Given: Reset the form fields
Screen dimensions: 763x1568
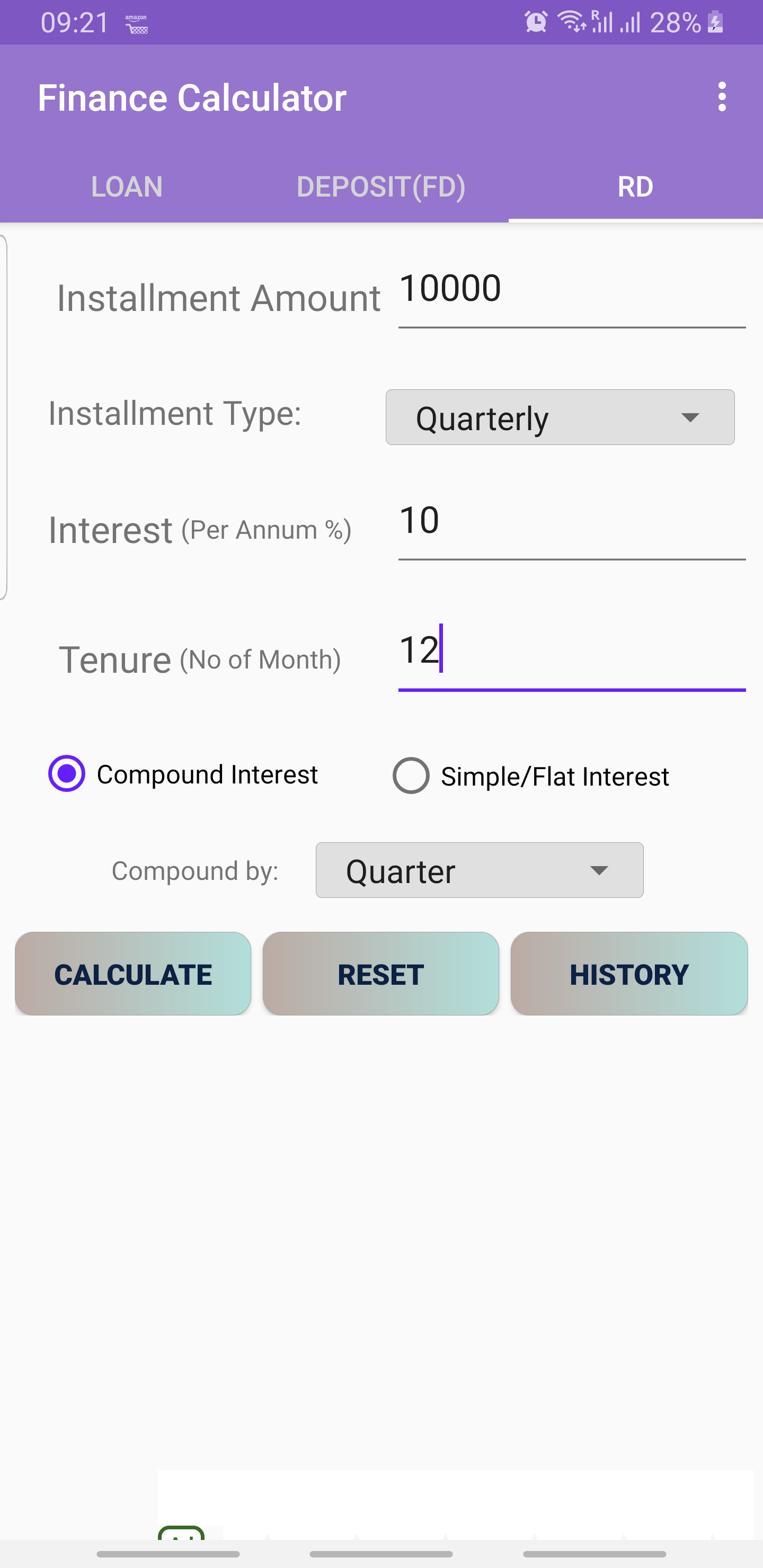Looking at the screenshot, I should coord(380,974).
